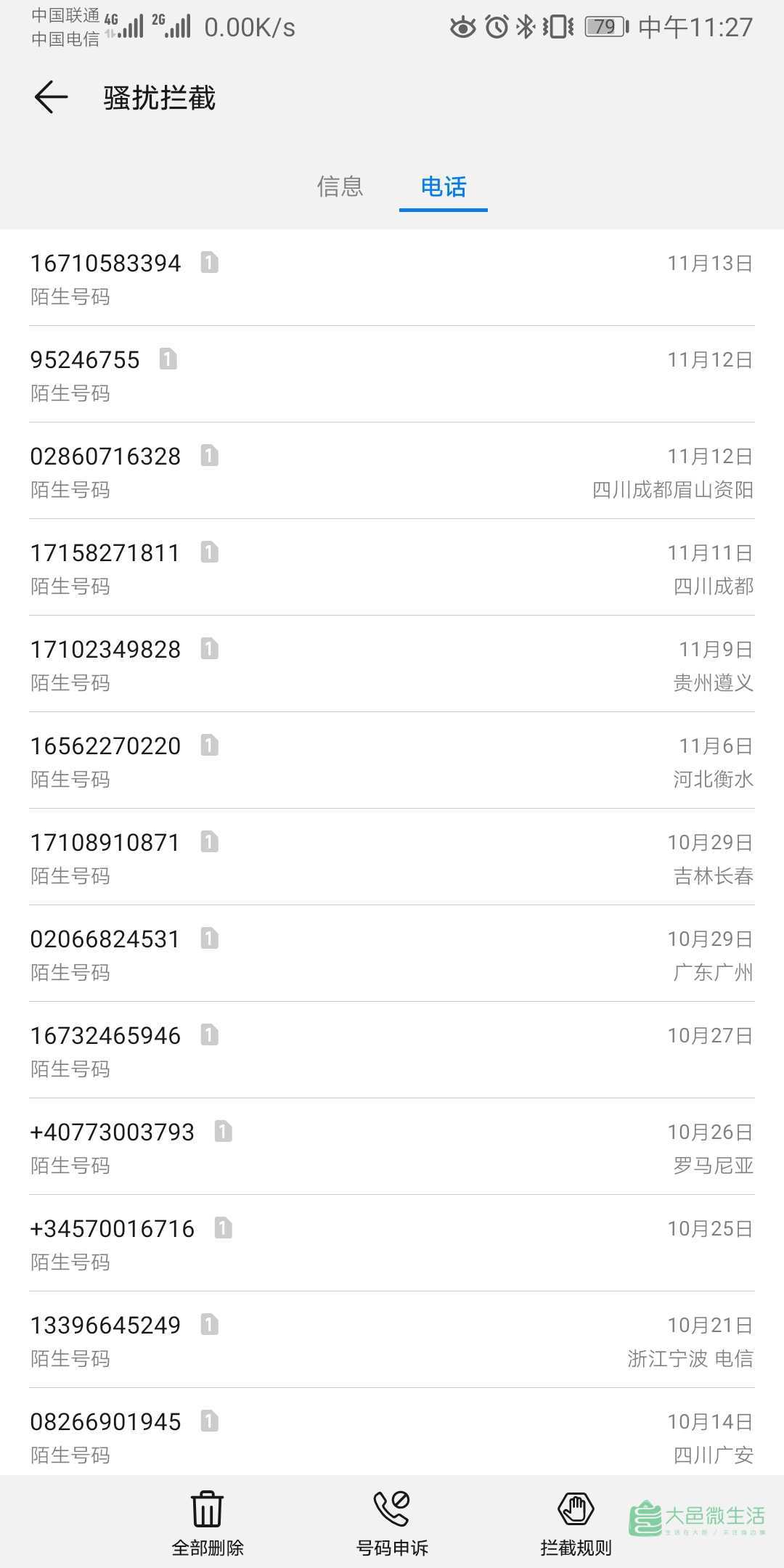Open entry 16562270220 from 河北衡水
Viewport: 784px width, 1568px height.
392,761
